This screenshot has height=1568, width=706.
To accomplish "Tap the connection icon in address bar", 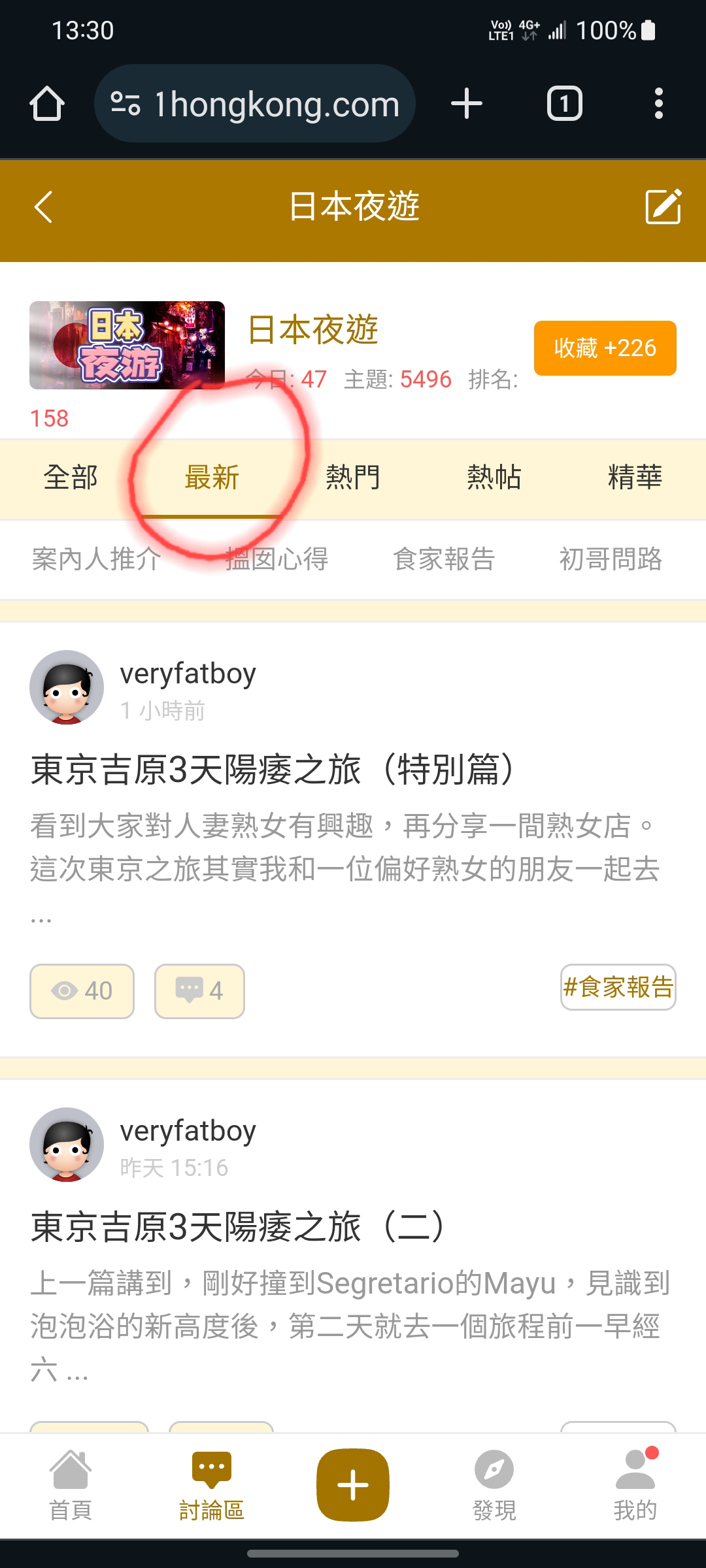I will coord(128,103).
